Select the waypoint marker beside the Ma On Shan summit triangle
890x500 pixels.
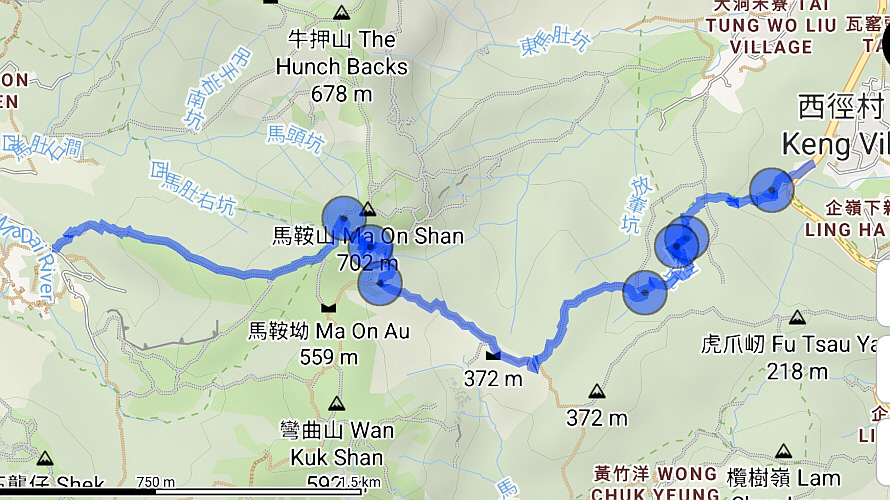(345, 219)
